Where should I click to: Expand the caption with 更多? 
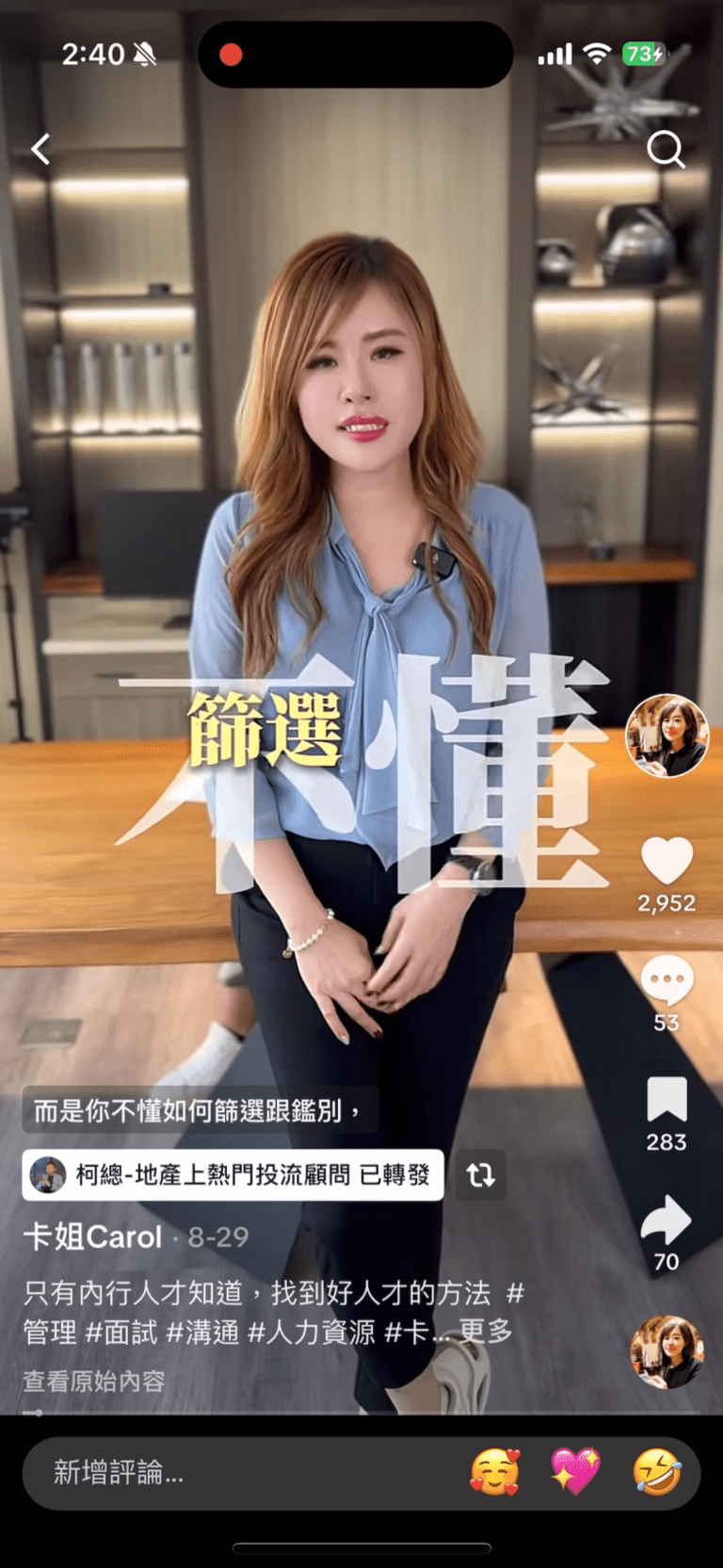(486, 1332)
